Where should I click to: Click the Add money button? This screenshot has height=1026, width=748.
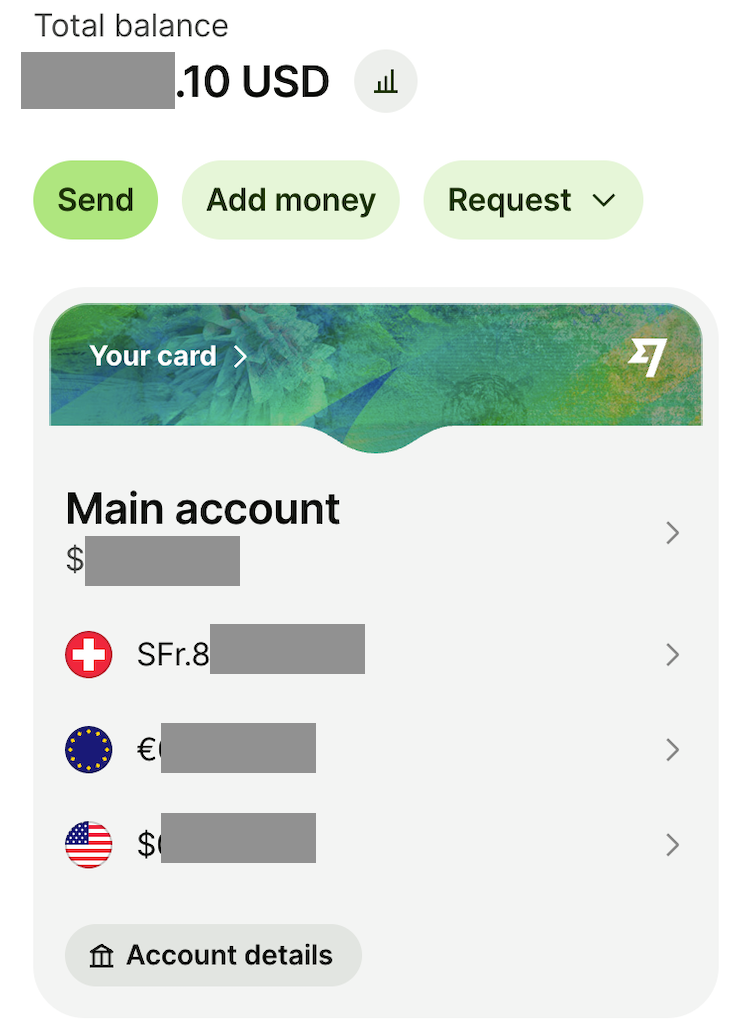point(290,199)
